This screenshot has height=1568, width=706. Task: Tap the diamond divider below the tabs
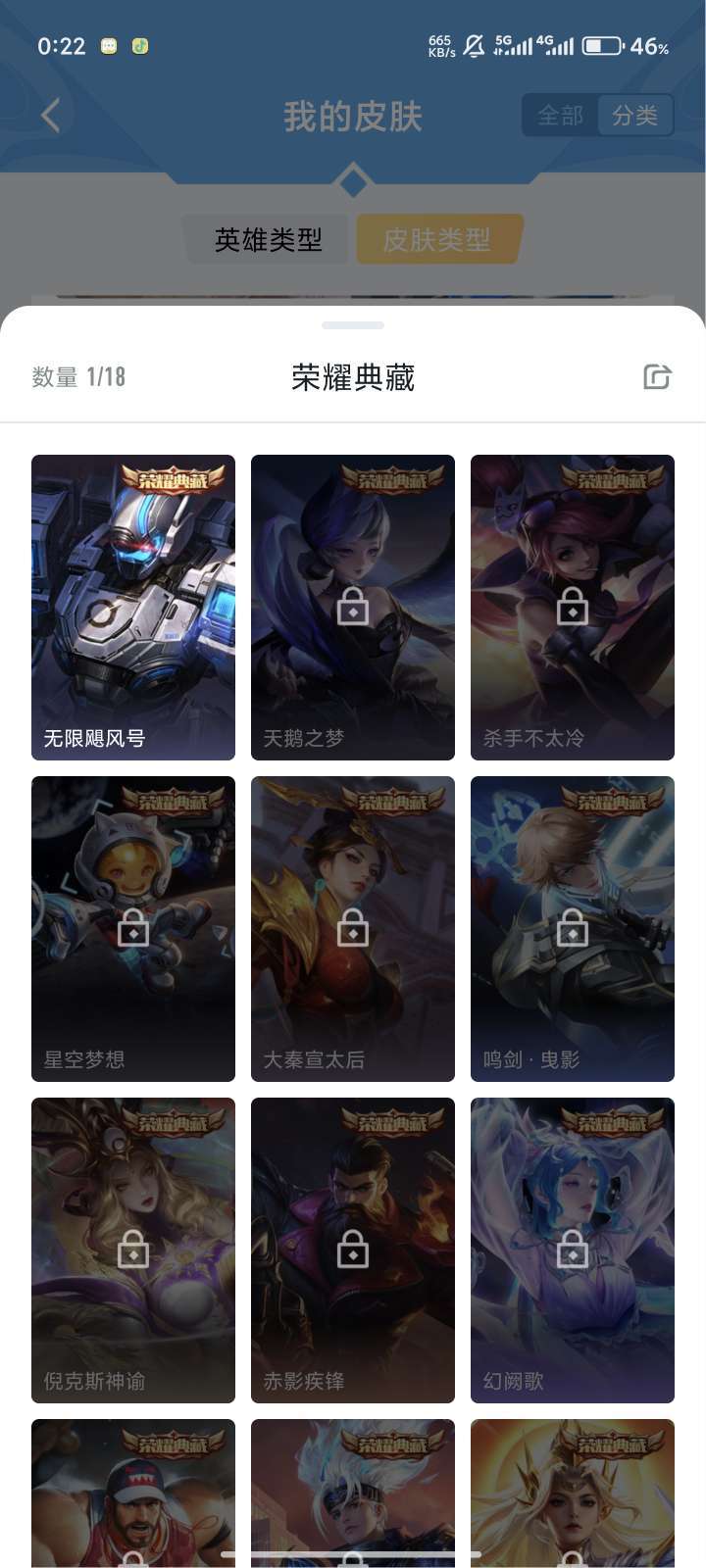[x=352, y=182]
